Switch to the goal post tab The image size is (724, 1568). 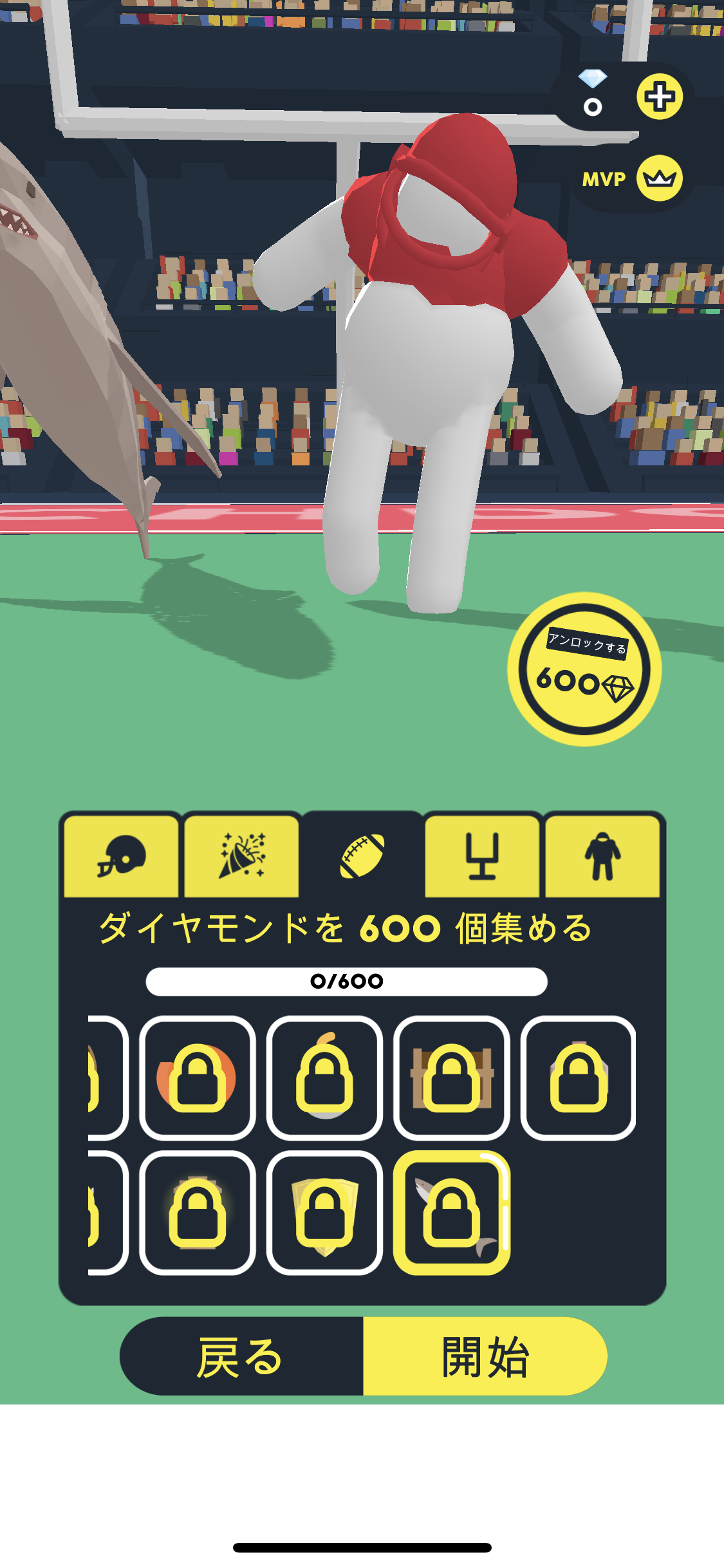click(482, 856)
